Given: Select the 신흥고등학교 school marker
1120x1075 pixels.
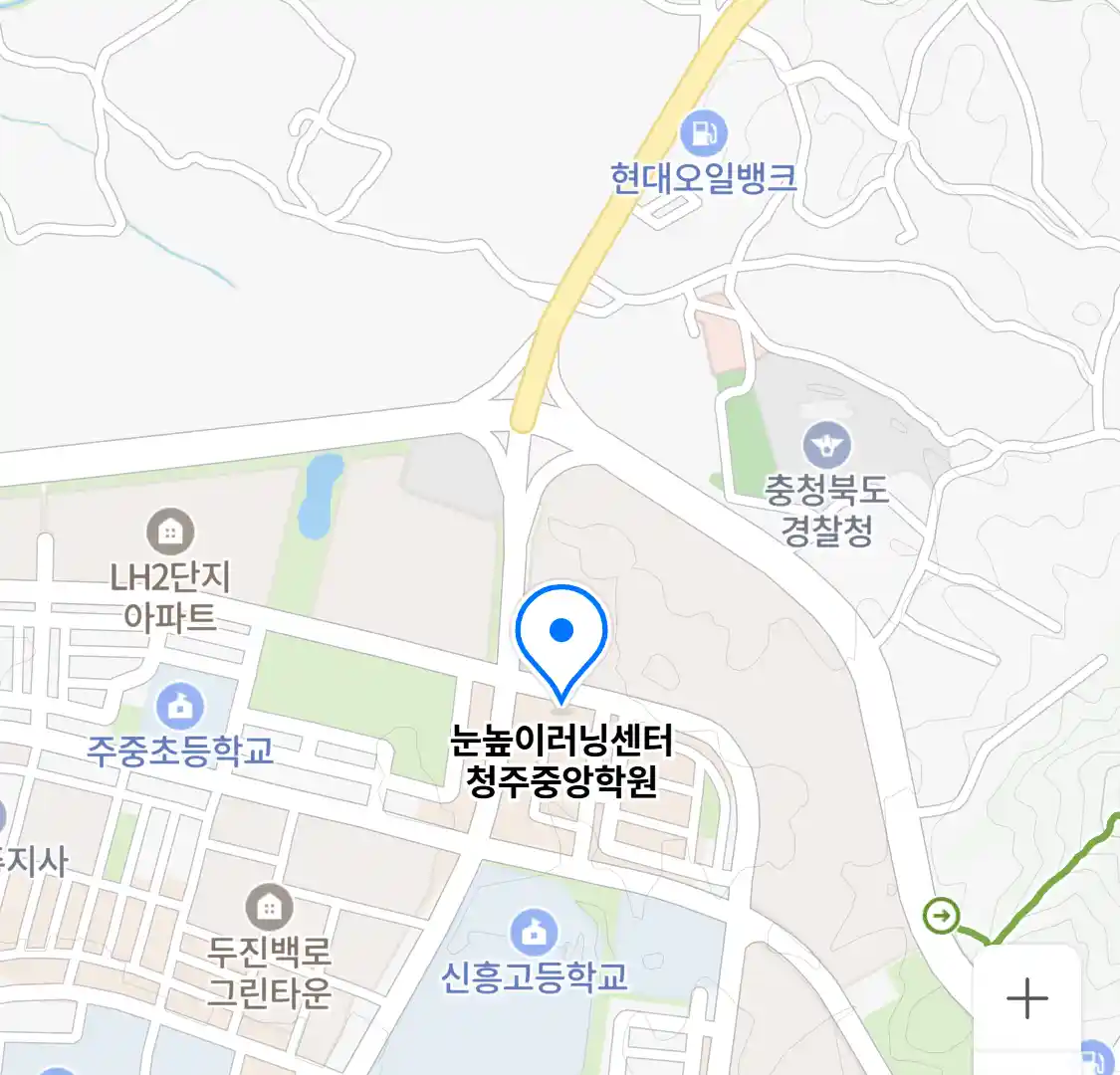Looking at the screenshot, I should click(x=534, y=932).
